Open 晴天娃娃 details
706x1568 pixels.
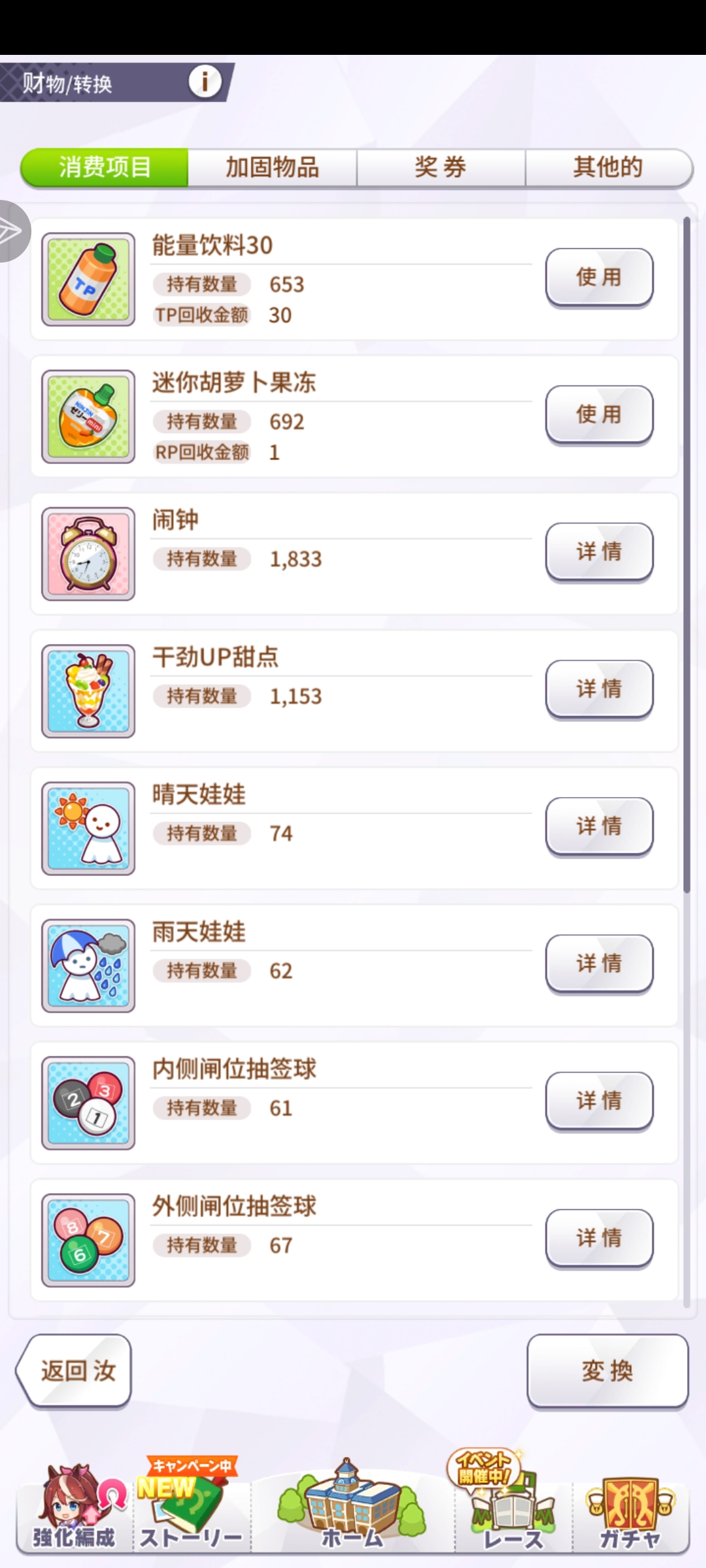pos(599,826)
